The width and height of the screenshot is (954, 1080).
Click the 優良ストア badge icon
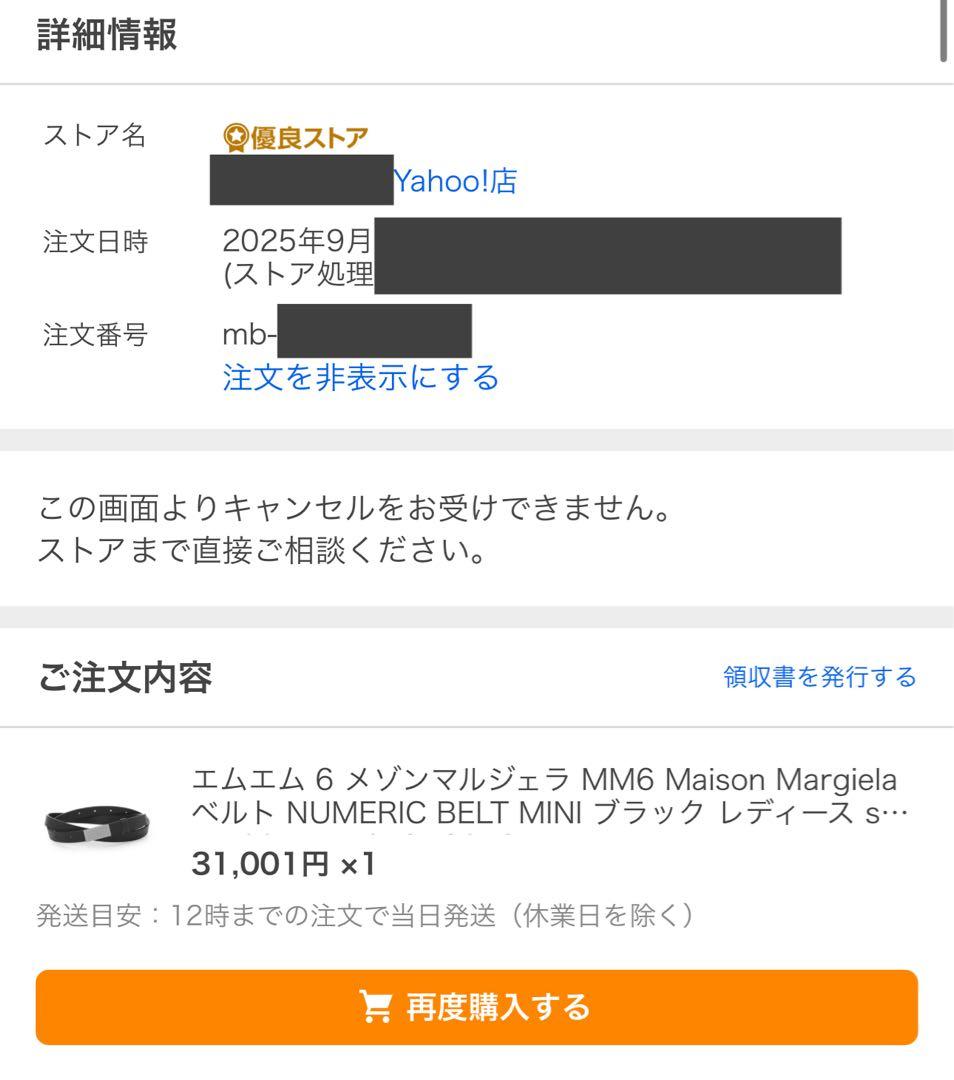point(293,137)
